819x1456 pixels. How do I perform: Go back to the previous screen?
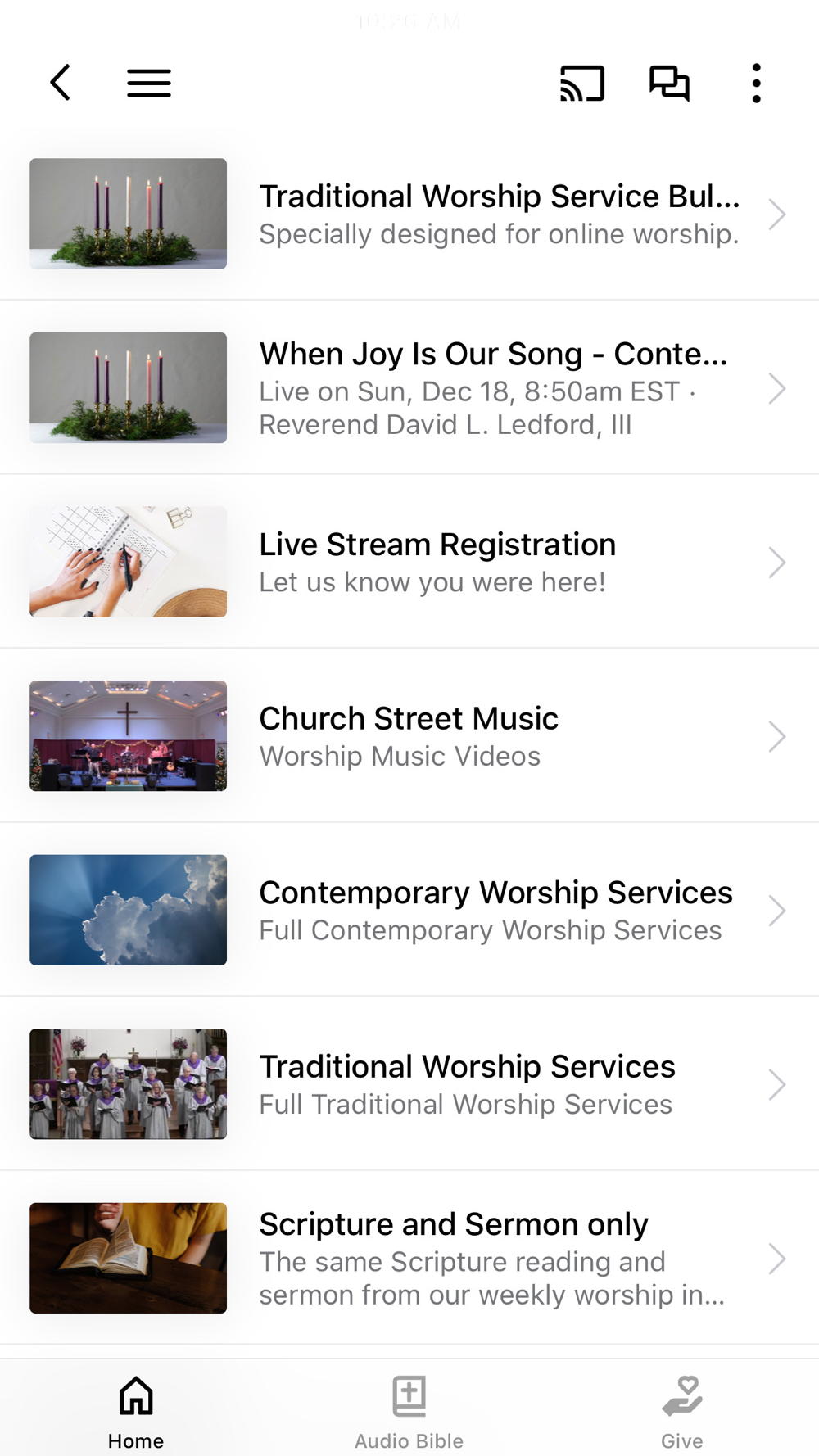click(61, 83)
